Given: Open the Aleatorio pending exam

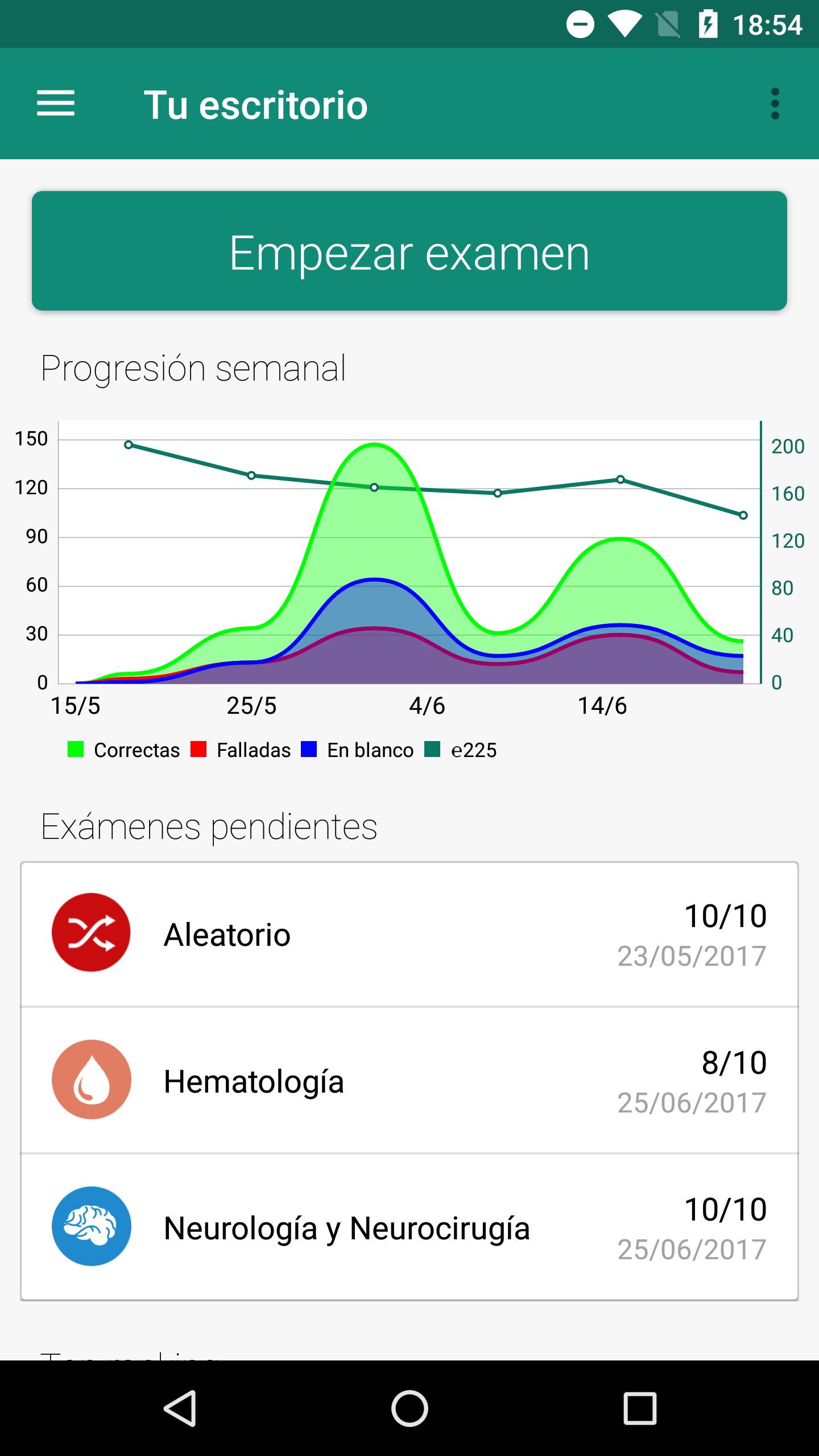Looking at the screenshot, I should pos(409,934).
